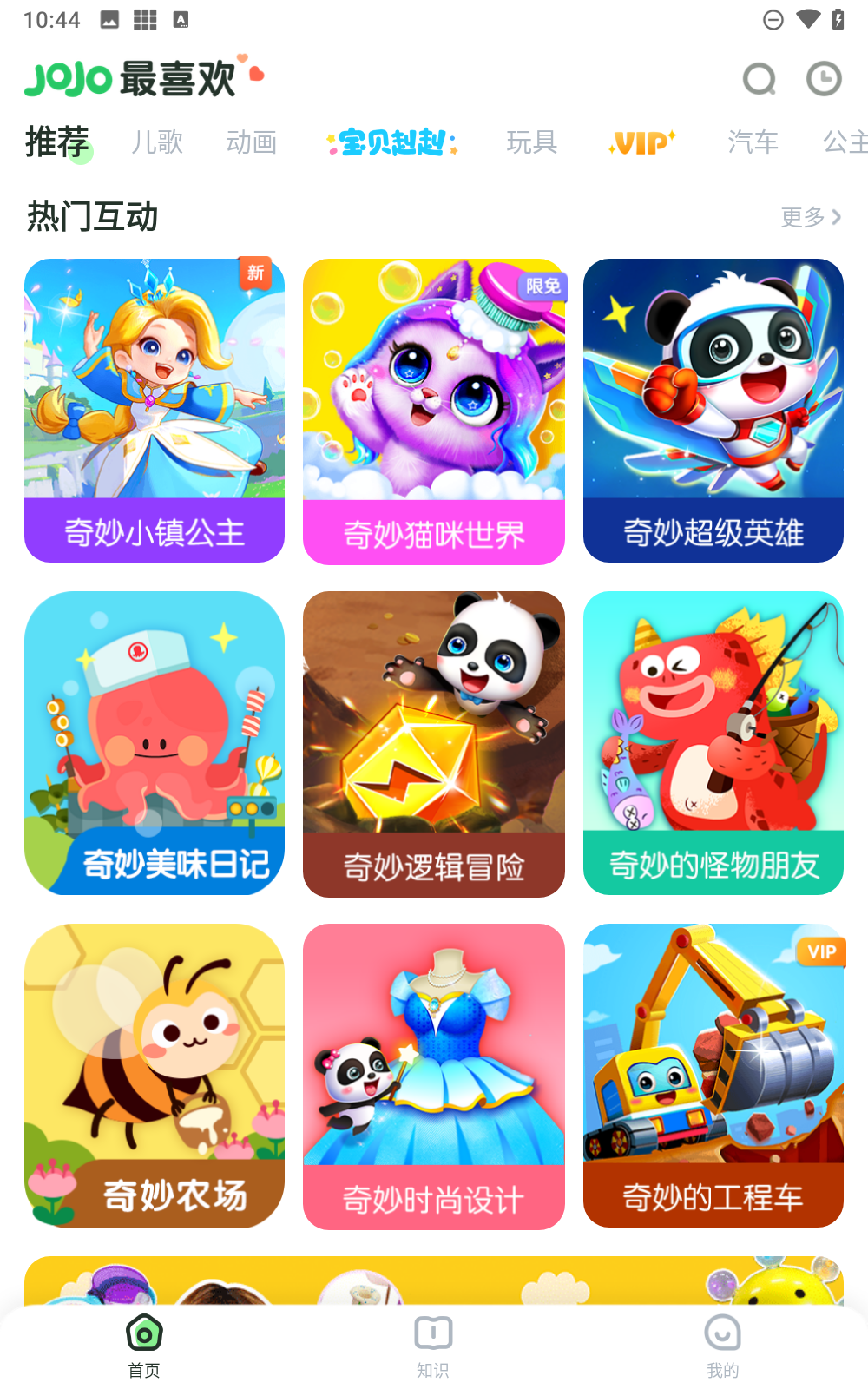
Task: Launch 奇妙超级英雄 game card
Action: coord(713,411)
